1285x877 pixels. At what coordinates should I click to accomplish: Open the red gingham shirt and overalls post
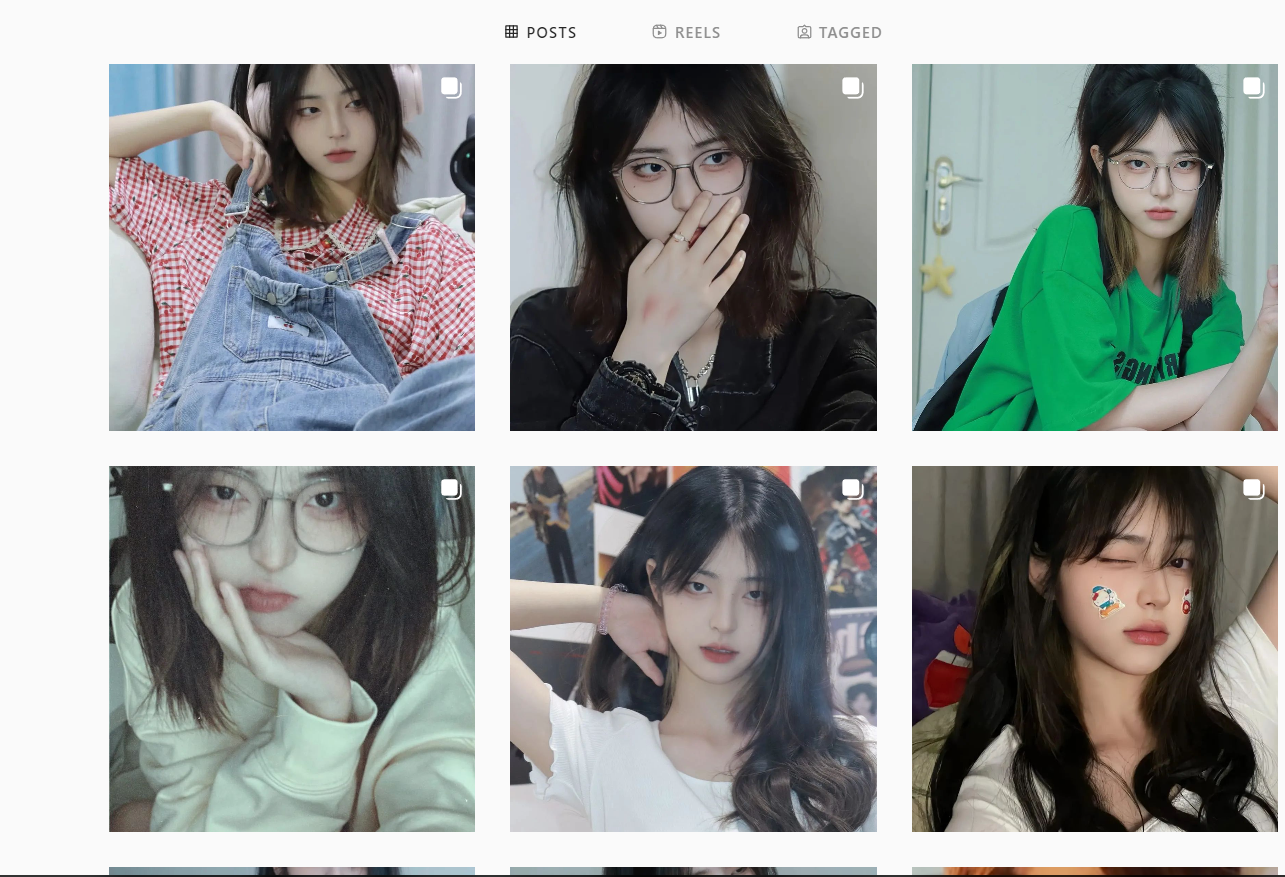292,247
